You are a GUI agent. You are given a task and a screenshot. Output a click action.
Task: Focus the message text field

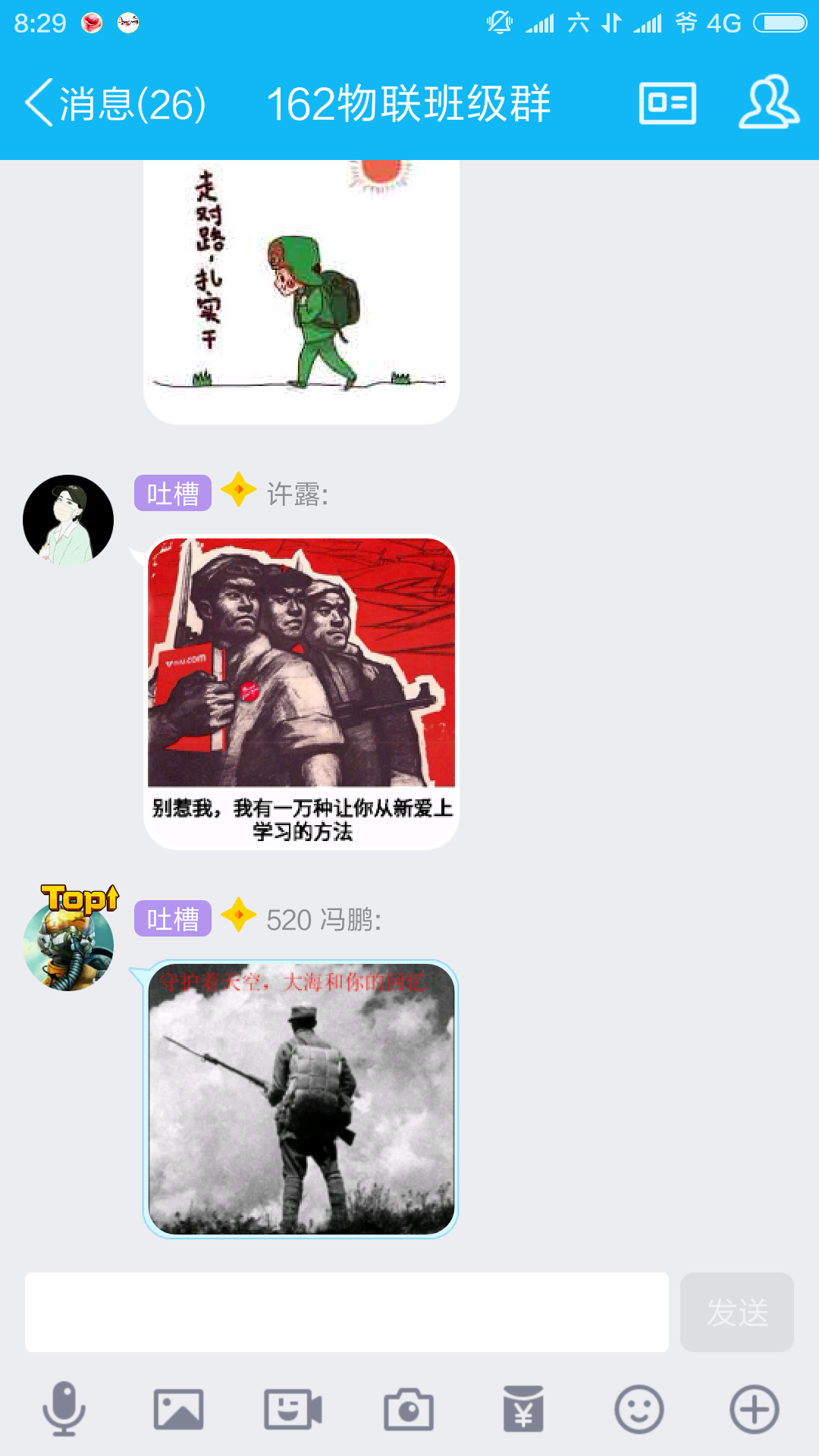(x=347, y=1312)
